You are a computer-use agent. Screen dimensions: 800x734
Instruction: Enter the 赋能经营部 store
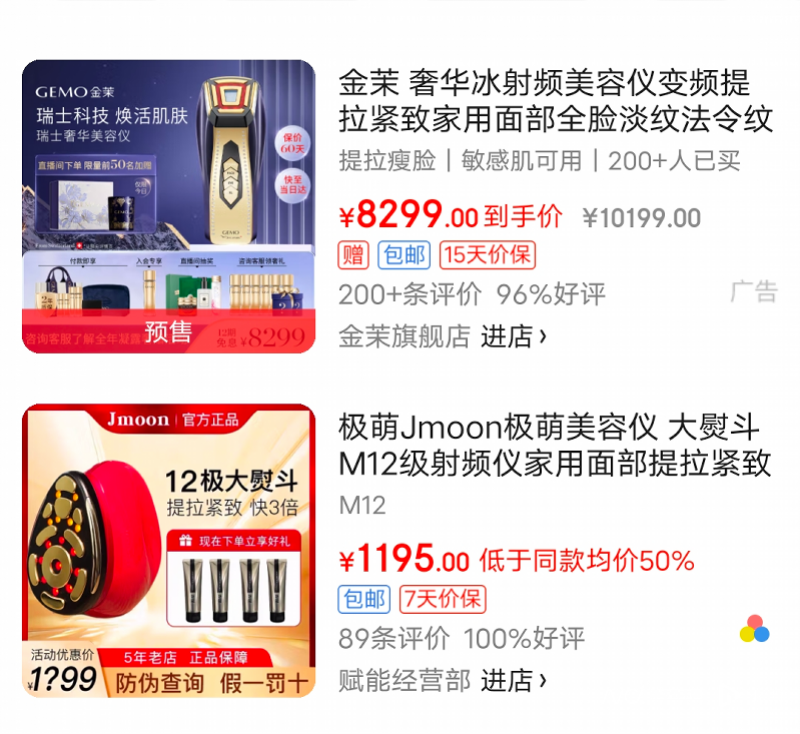pos(513,681)
